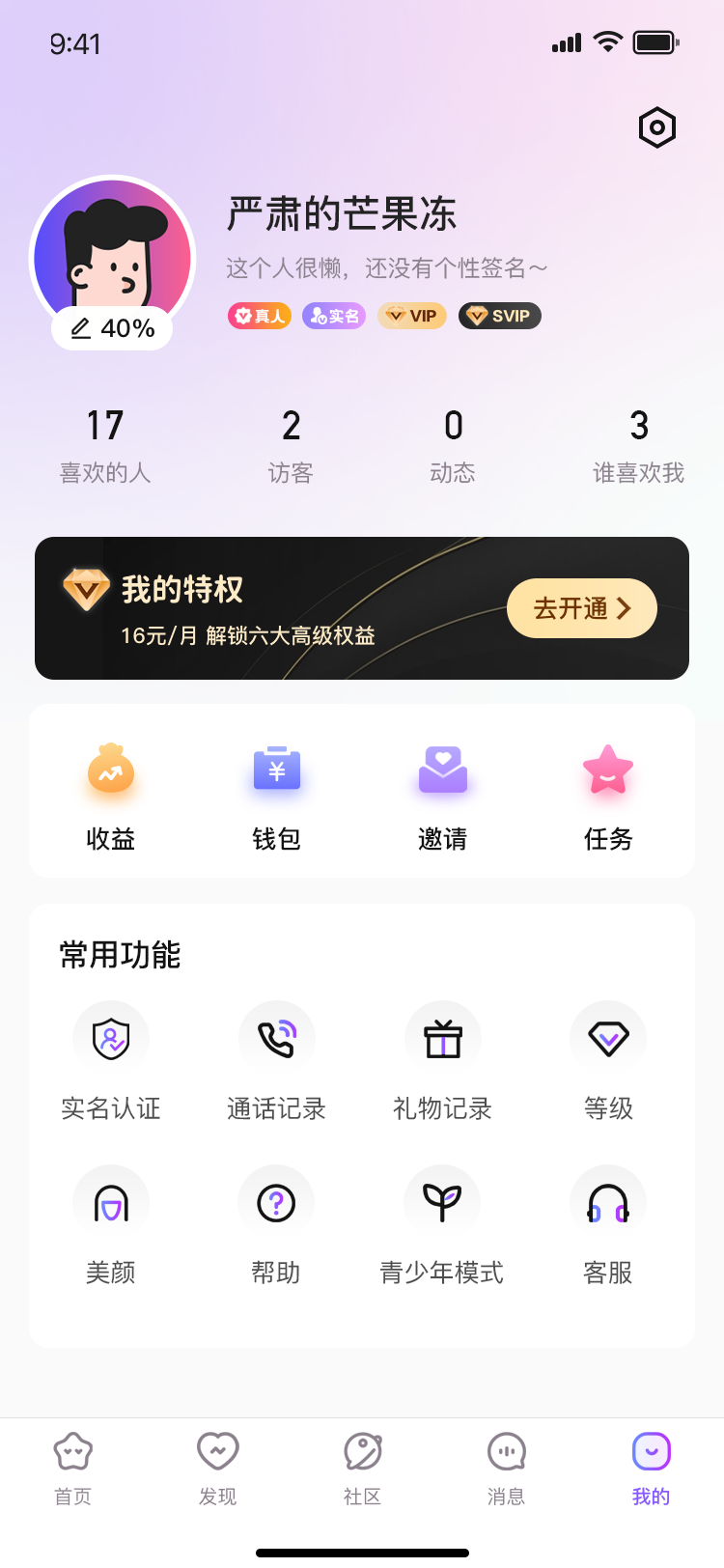Screen dimensions: 724x1568
Task: Switch to the 消息 tab
Action: pyautogui.click(x=507, y=1468)
